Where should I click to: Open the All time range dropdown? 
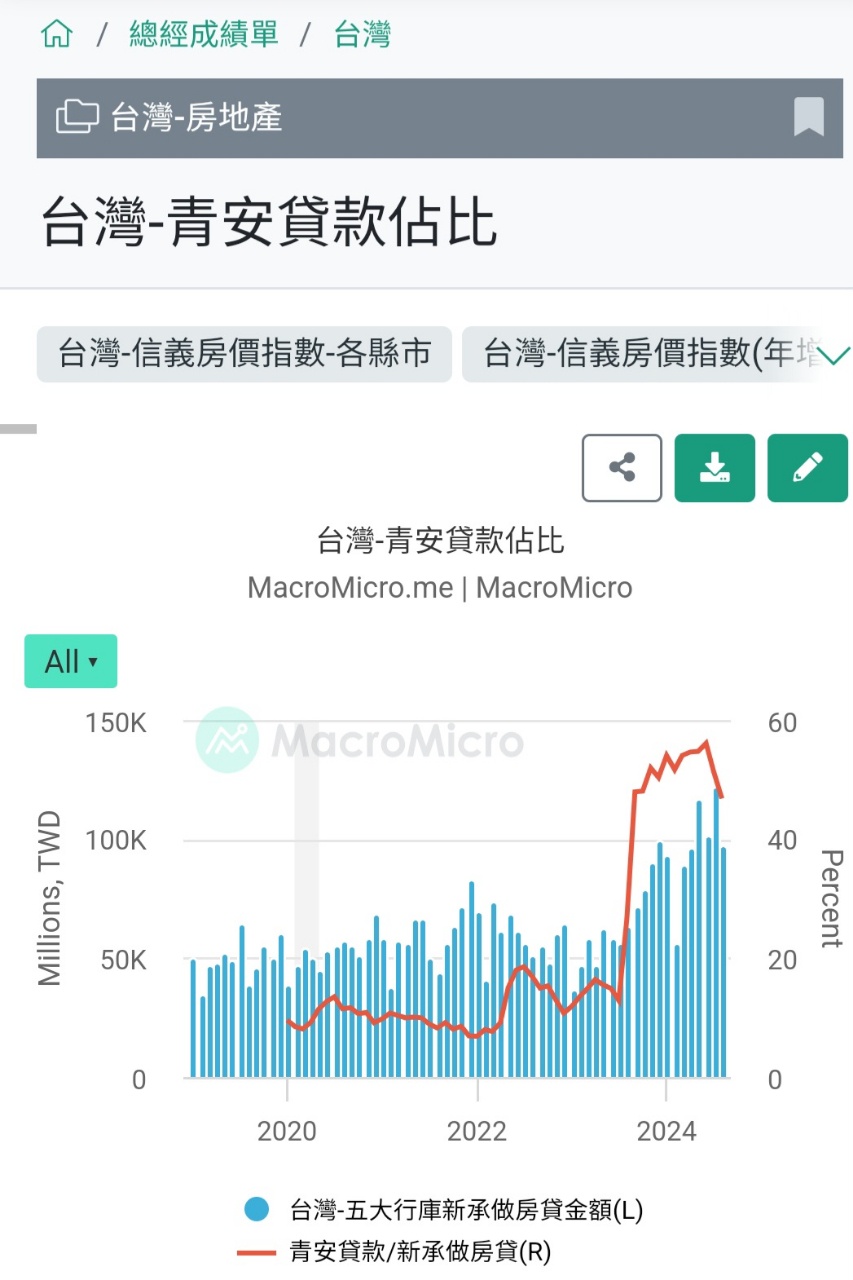point(70,661)
